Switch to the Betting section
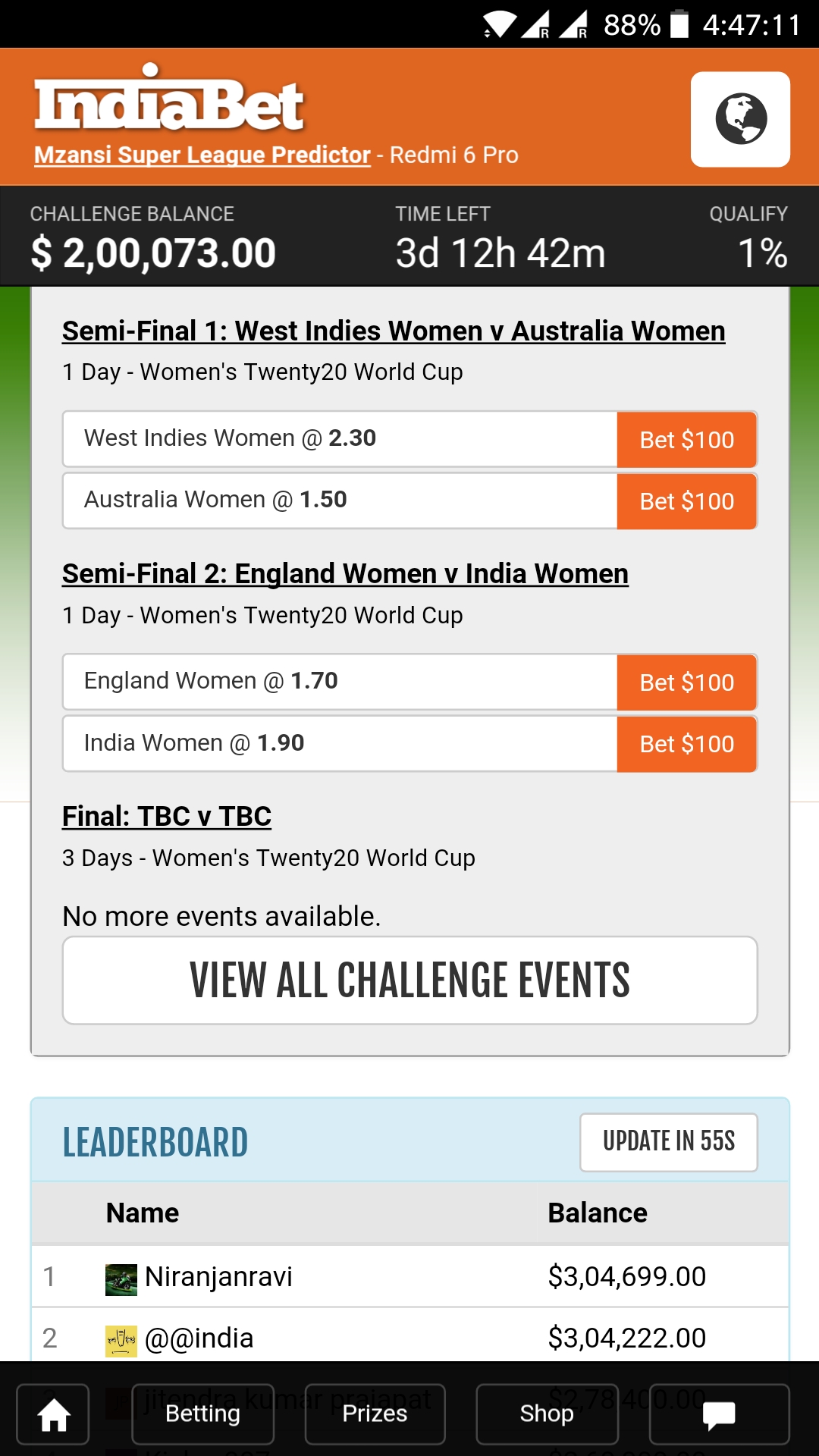The width and height of the screenshot is (819, 1456). click(x=202, y=1414)
